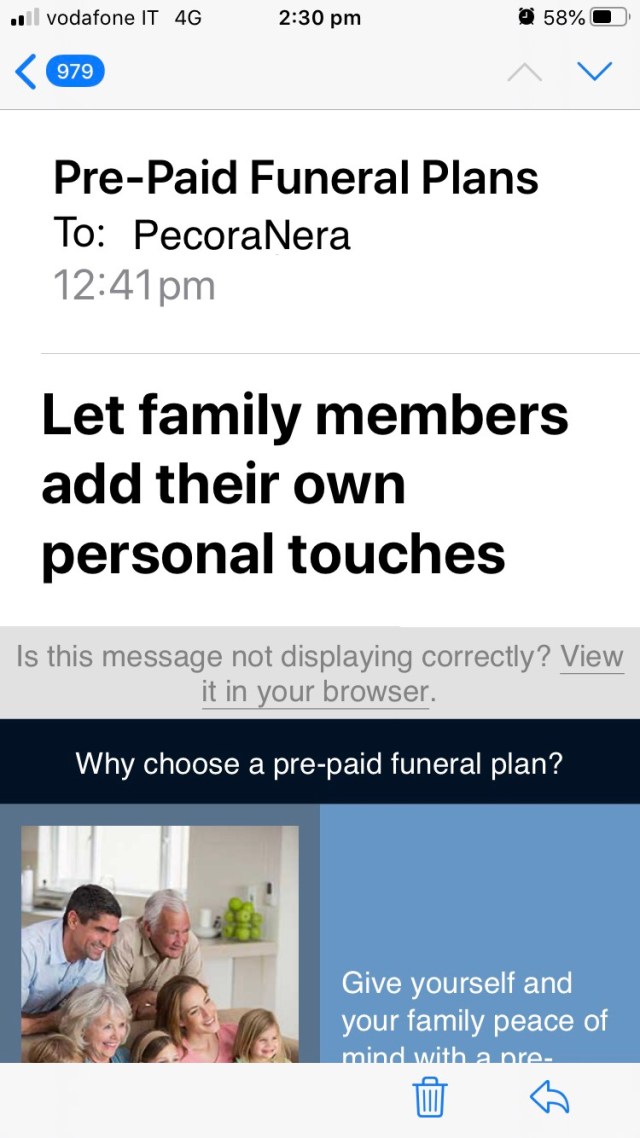Open the family photo in the email
This screenshot has width=640, height=1138.
(x=160, y=943)
